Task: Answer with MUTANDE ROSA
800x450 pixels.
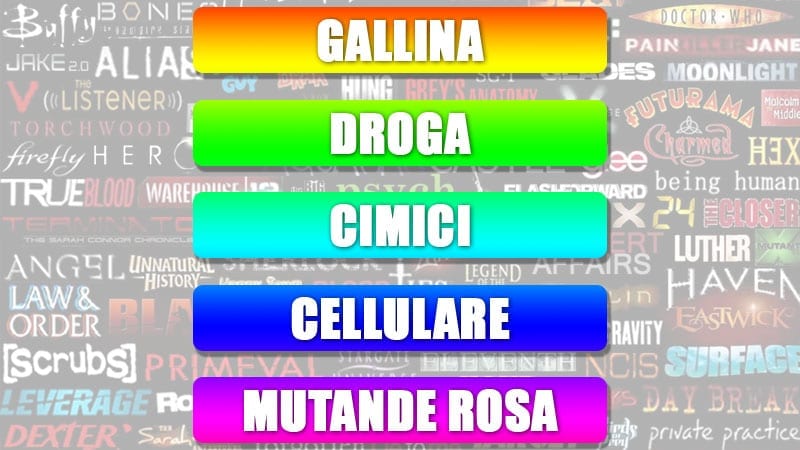Action: [400, 410]
